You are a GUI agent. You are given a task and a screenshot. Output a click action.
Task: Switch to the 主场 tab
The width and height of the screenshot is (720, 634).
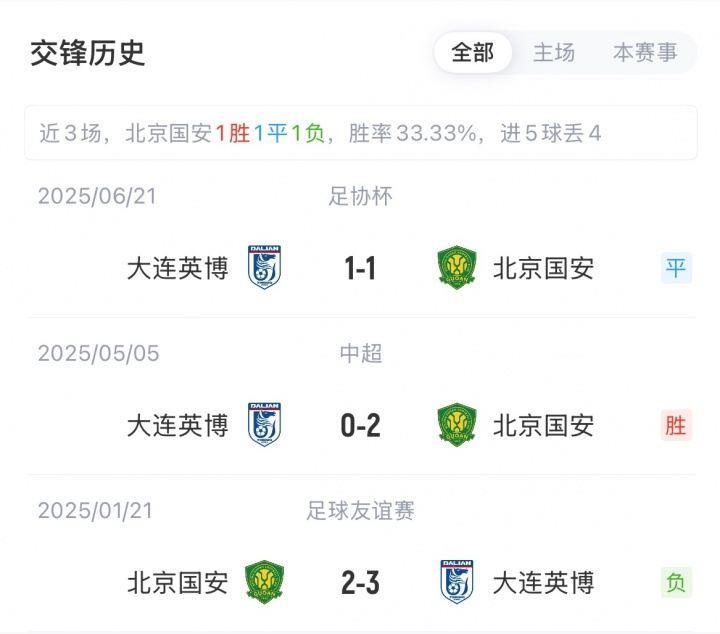pyautogui.click(x=553, y=53)
